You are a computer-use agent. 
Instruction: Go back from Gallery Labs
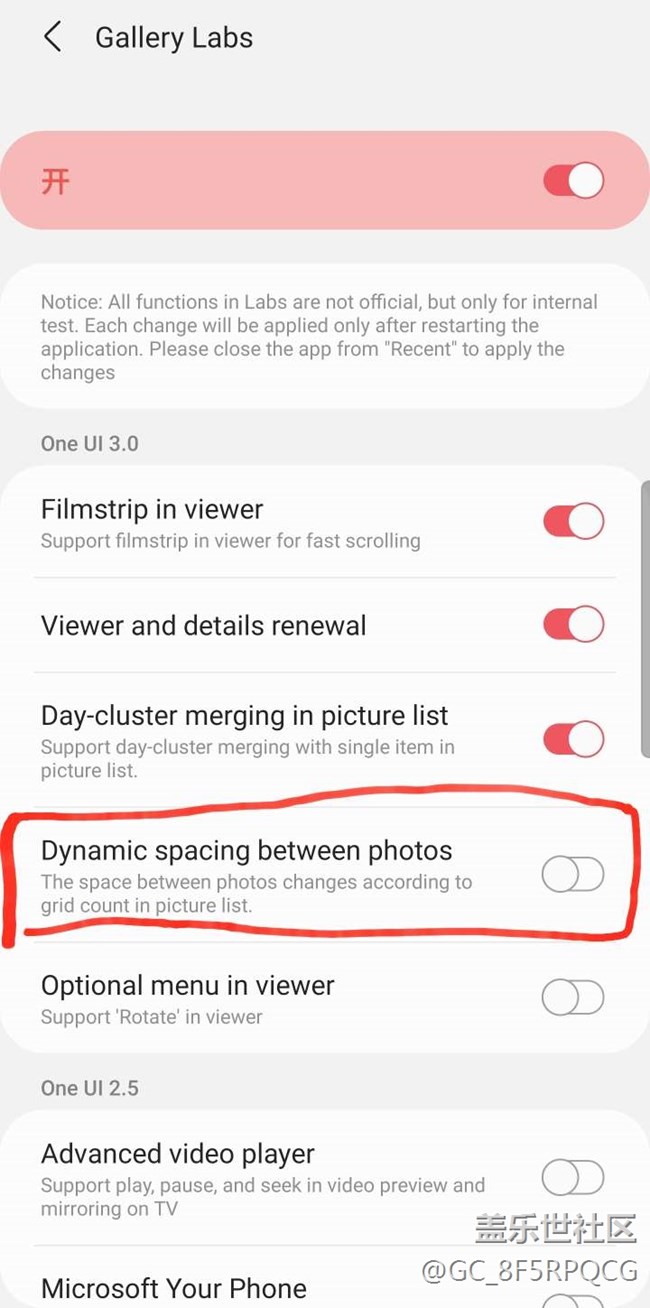click(x=53, y=38)
